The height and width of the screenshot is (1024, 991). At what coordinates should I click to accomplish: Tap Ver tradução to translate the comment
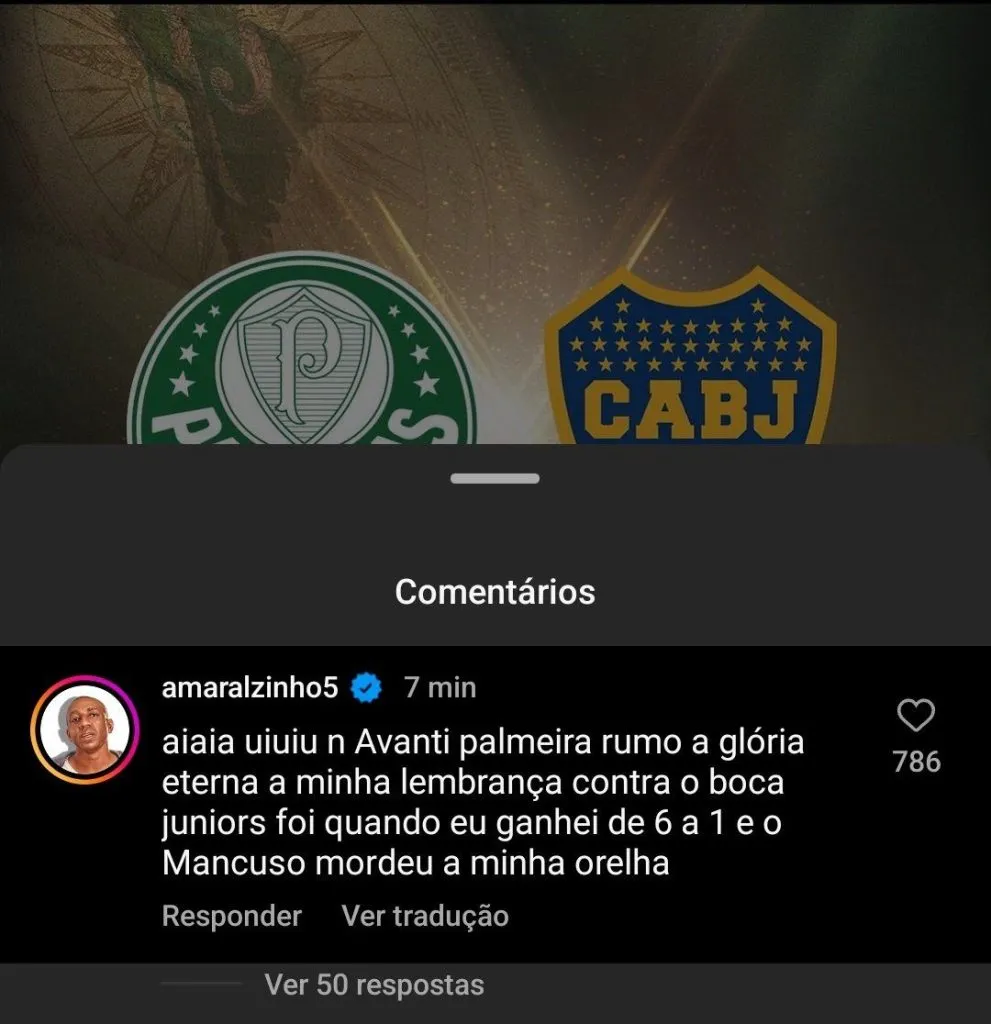click(425, 916)
